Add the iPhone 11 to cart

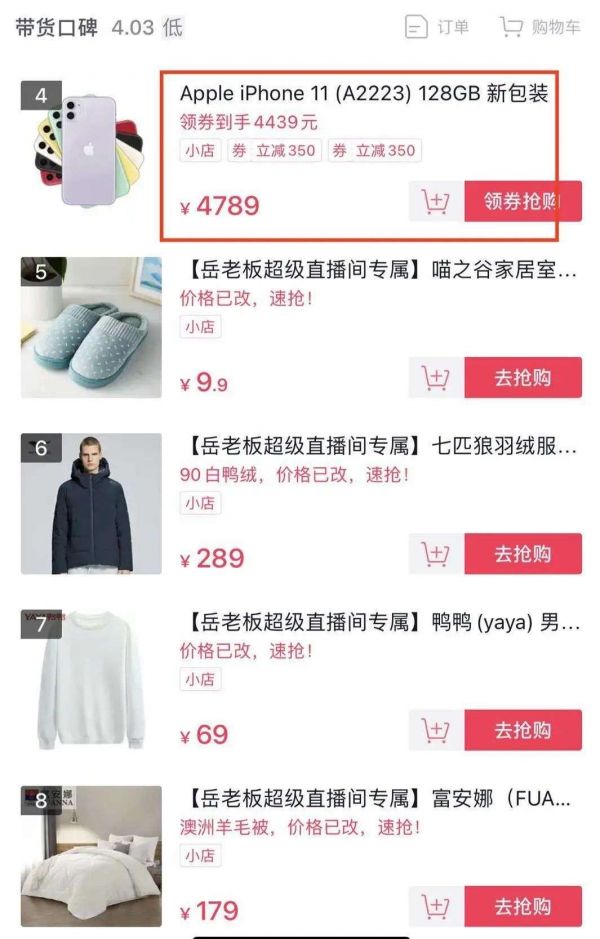pyautogui.click(x=436, y=202)
